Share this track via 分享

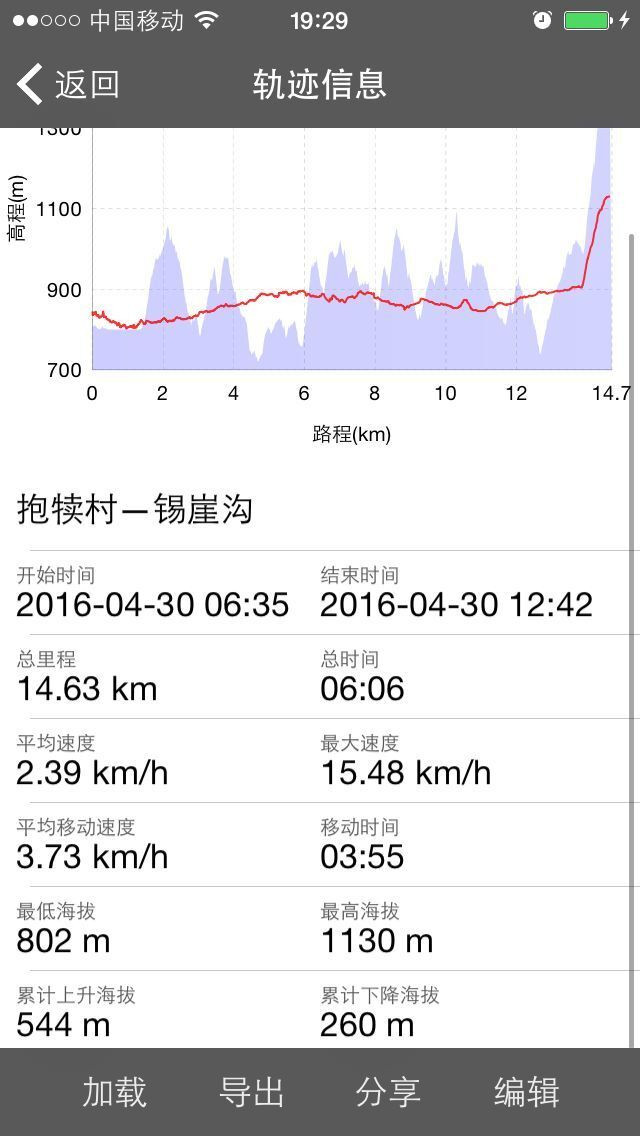[x=388, y=1092]
